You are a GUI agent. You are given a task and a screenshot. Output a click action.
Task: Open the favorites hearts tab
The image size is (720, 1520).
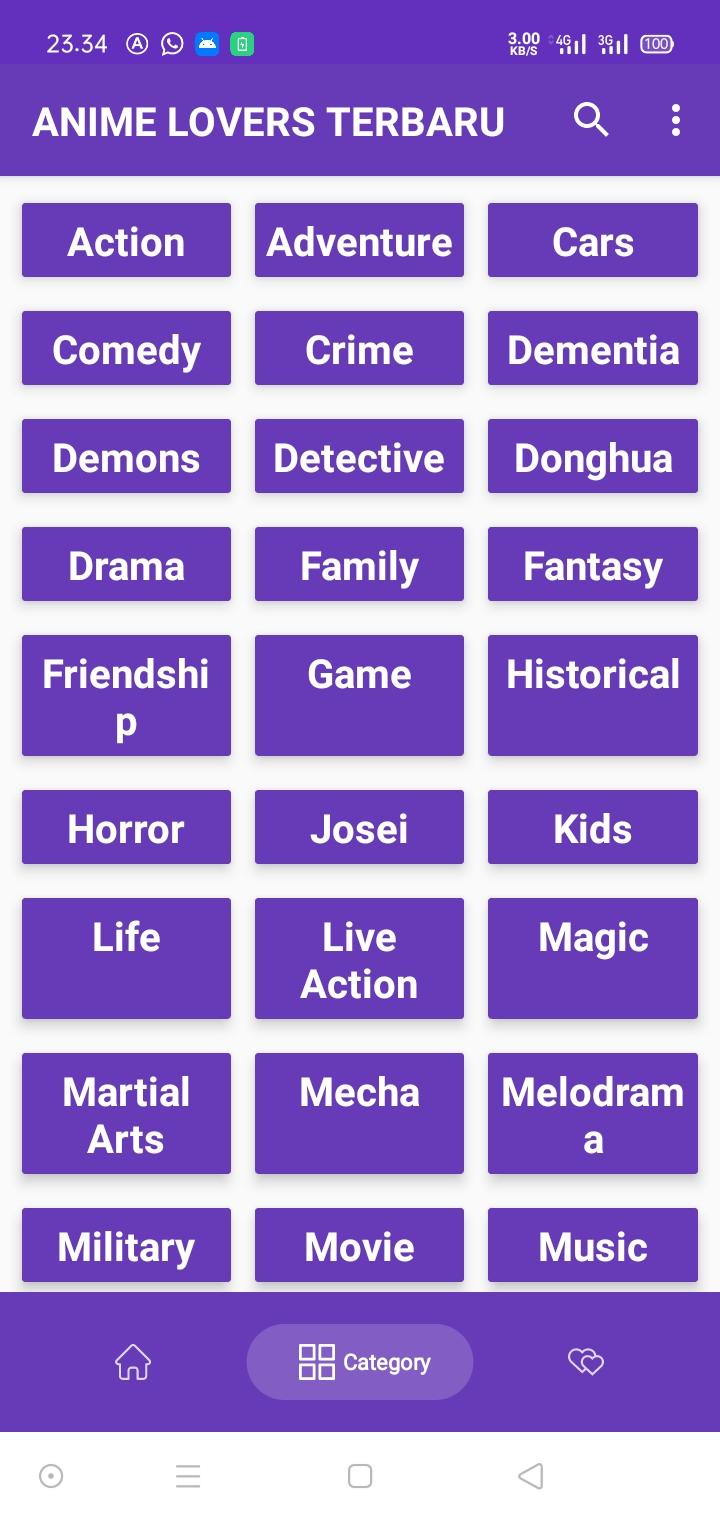tap(586, 1361)
